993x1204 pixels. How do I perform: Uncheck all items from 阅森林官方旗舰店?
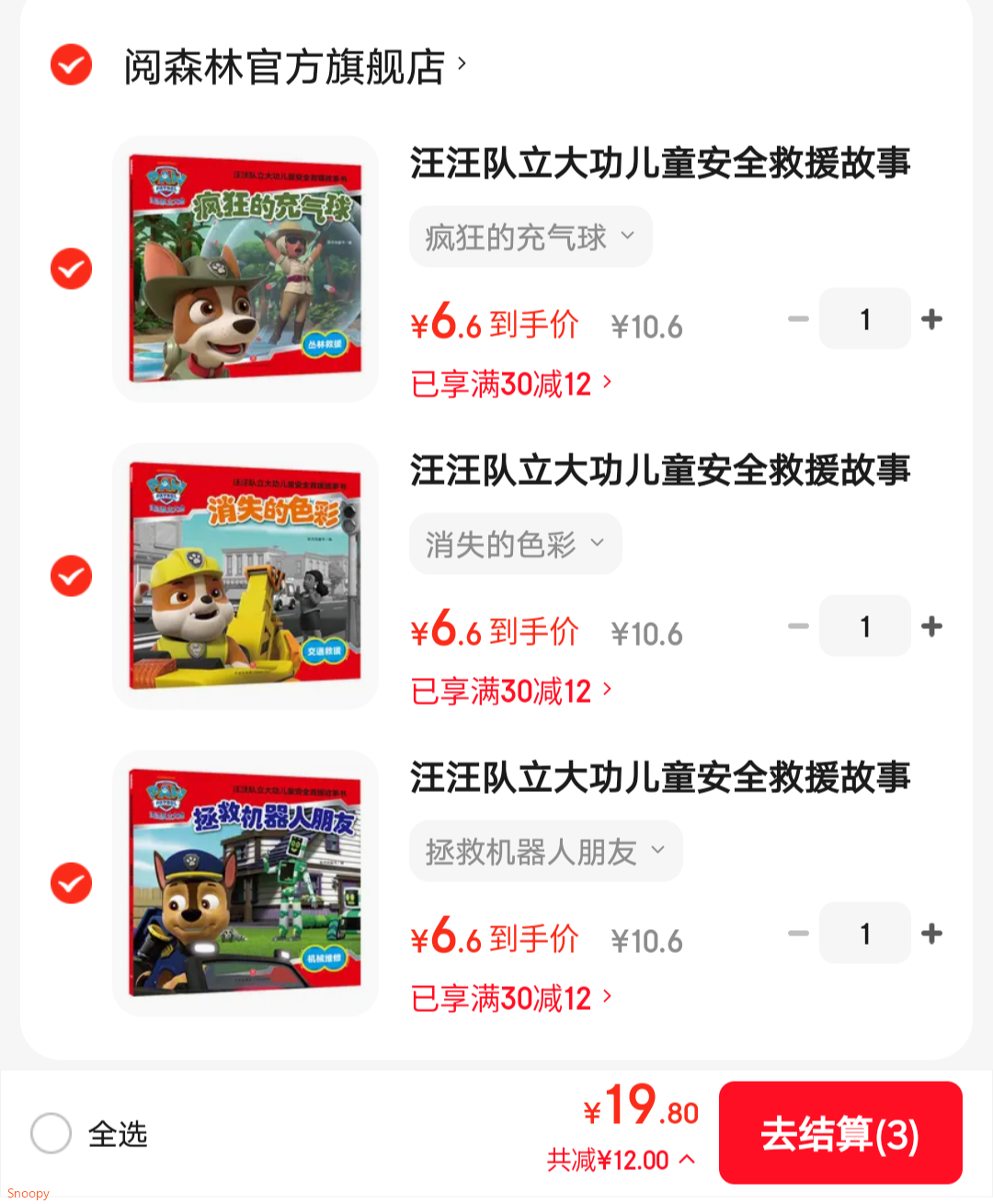pos(71,64)
